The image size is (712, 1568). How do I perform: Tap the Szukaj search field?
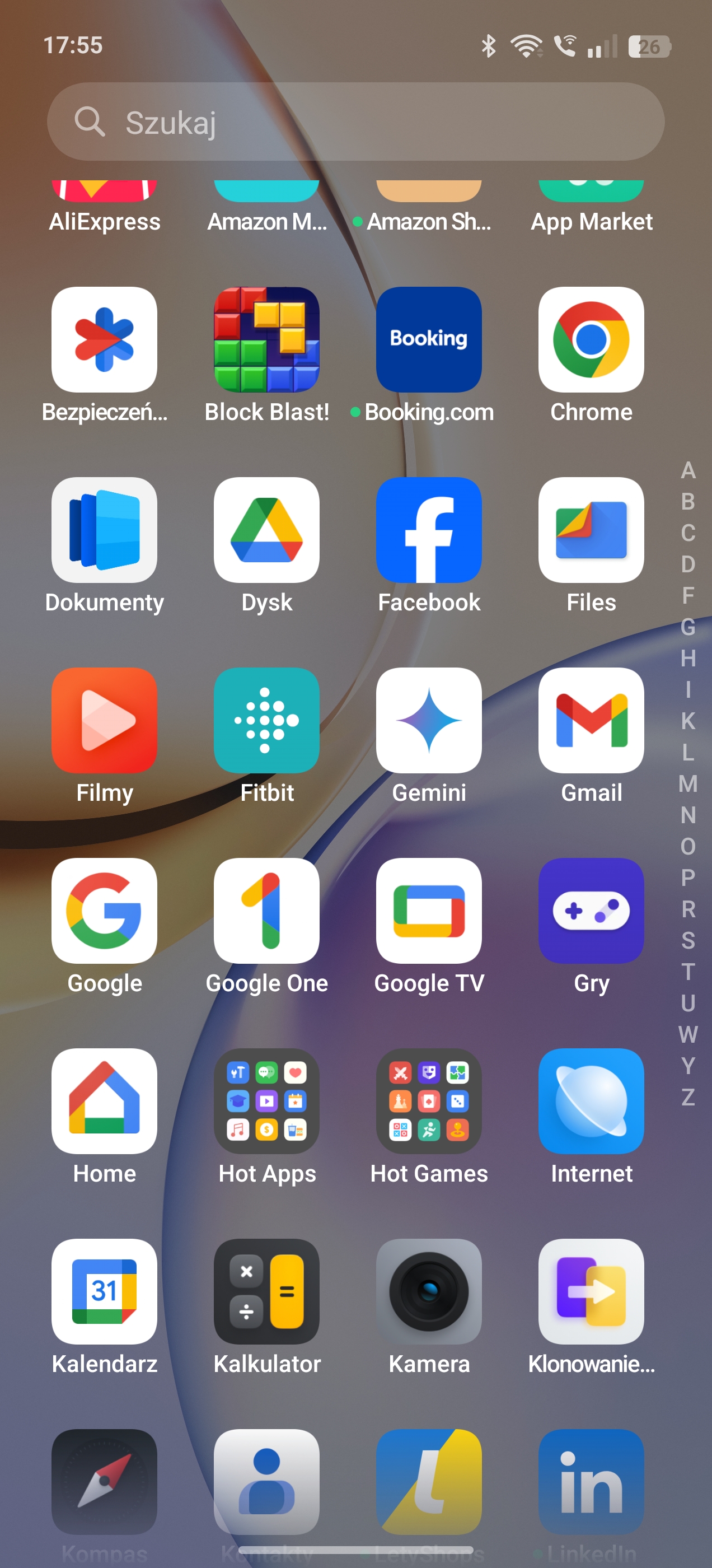[355, 122]
